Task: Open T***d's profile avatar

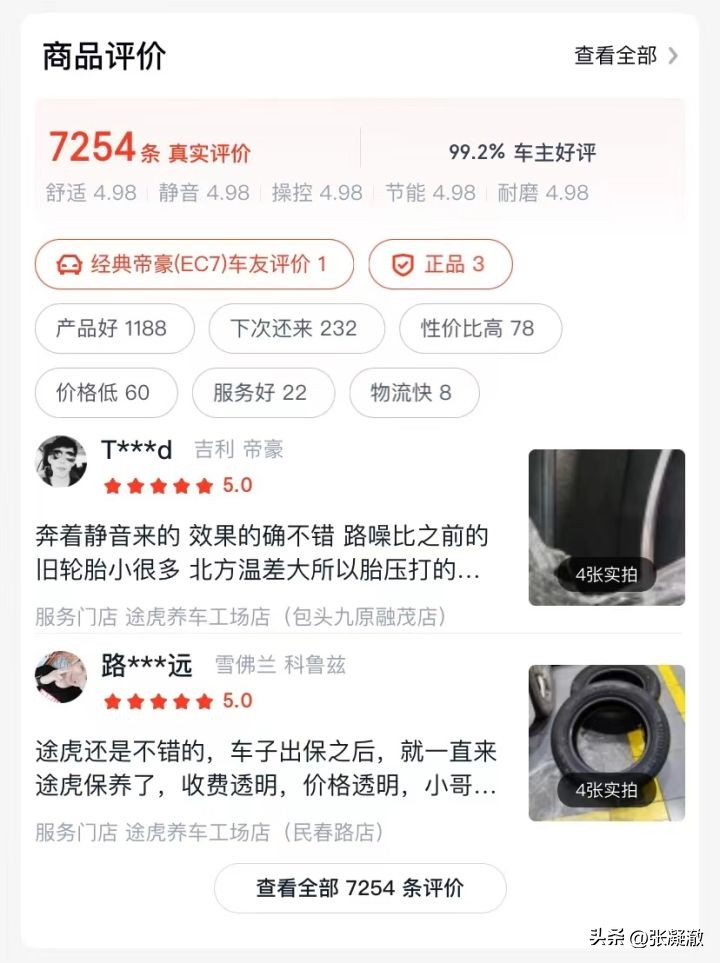Action: [61, 462]
